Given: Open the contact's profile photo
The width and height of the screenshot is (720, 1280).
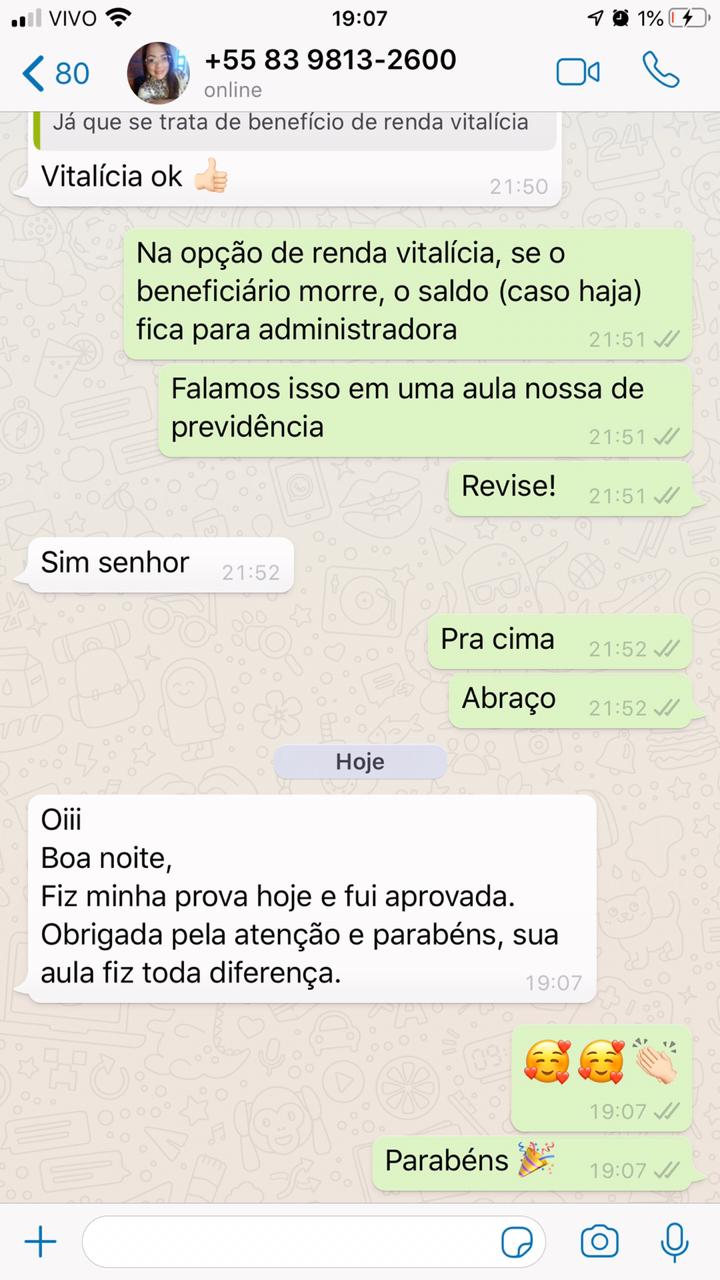Looking at the screenshot, I should point(158,73).
